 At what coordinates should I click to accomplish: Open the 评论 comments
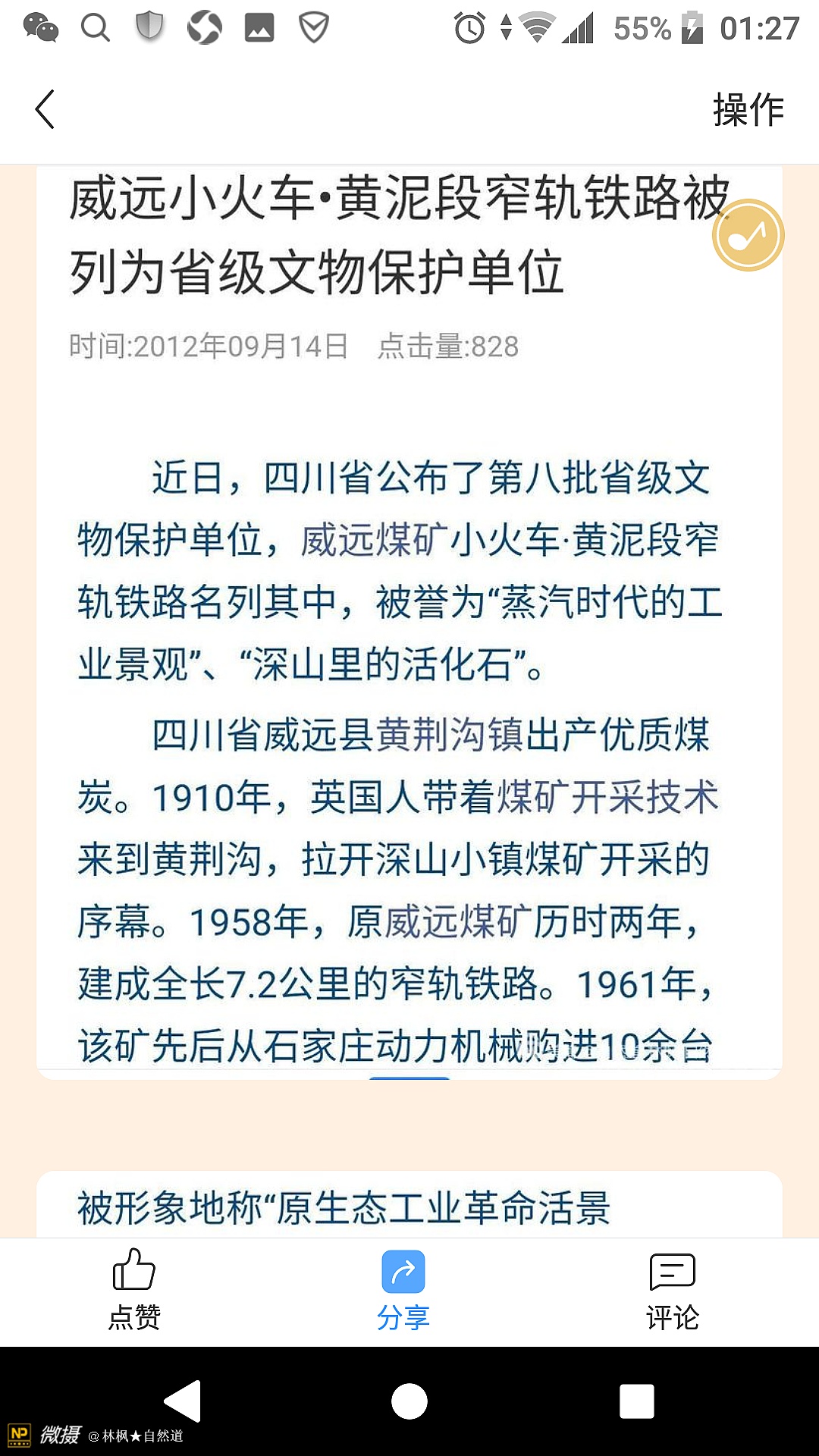coord(672,1290)
